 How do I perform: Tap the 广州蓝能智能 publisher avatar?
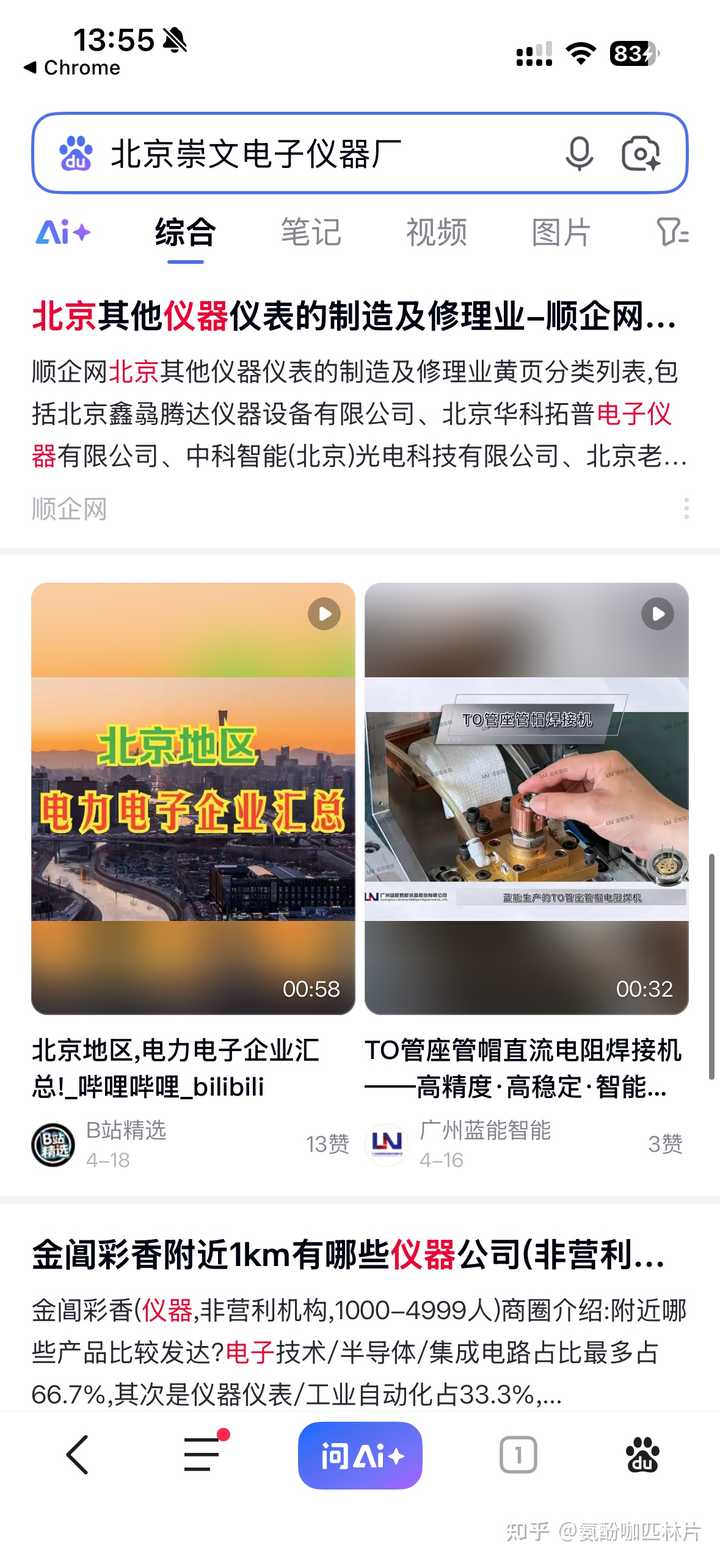386,1144
